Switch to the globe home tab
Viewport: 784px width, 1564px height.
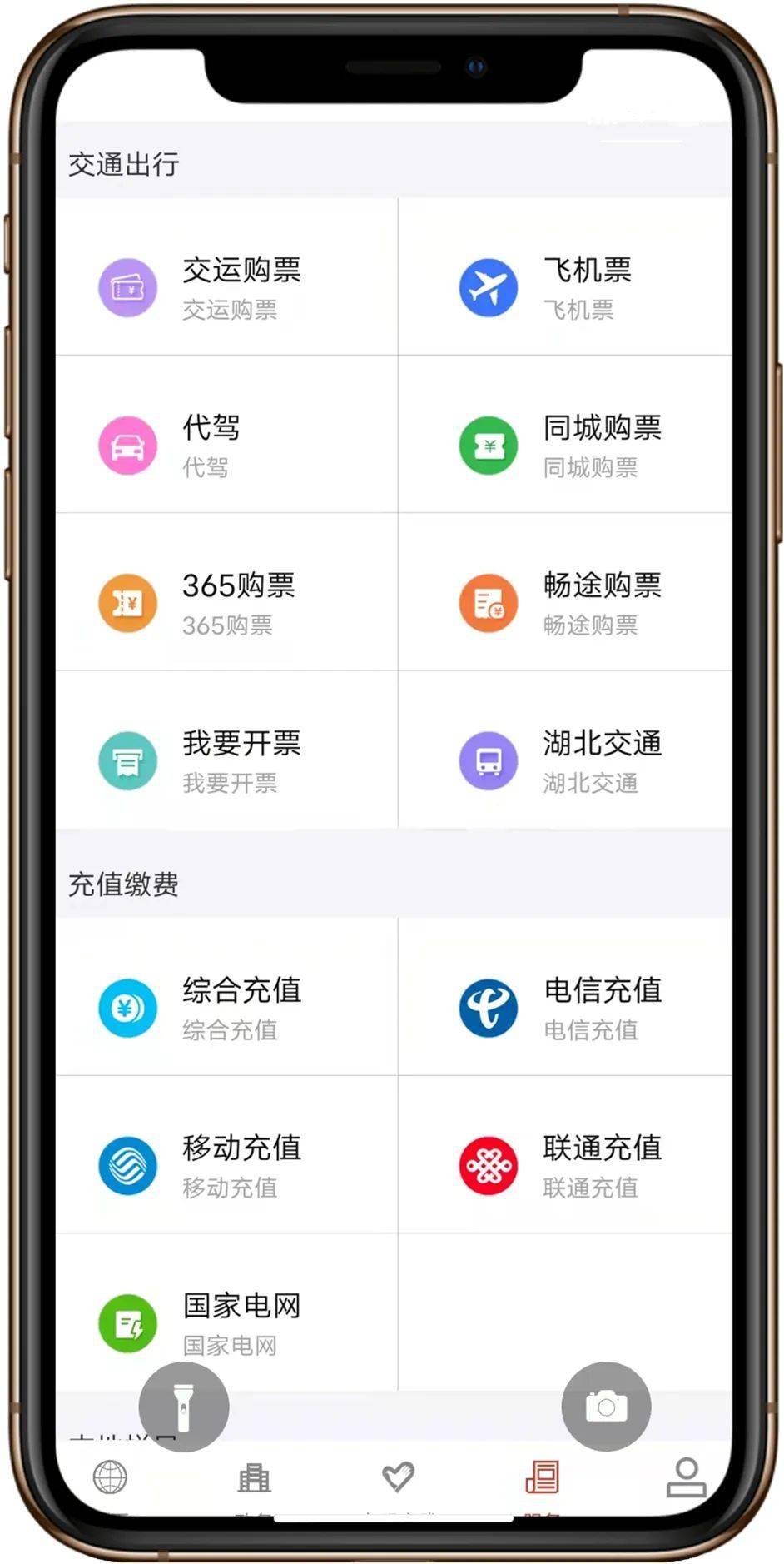(110, 1478)
